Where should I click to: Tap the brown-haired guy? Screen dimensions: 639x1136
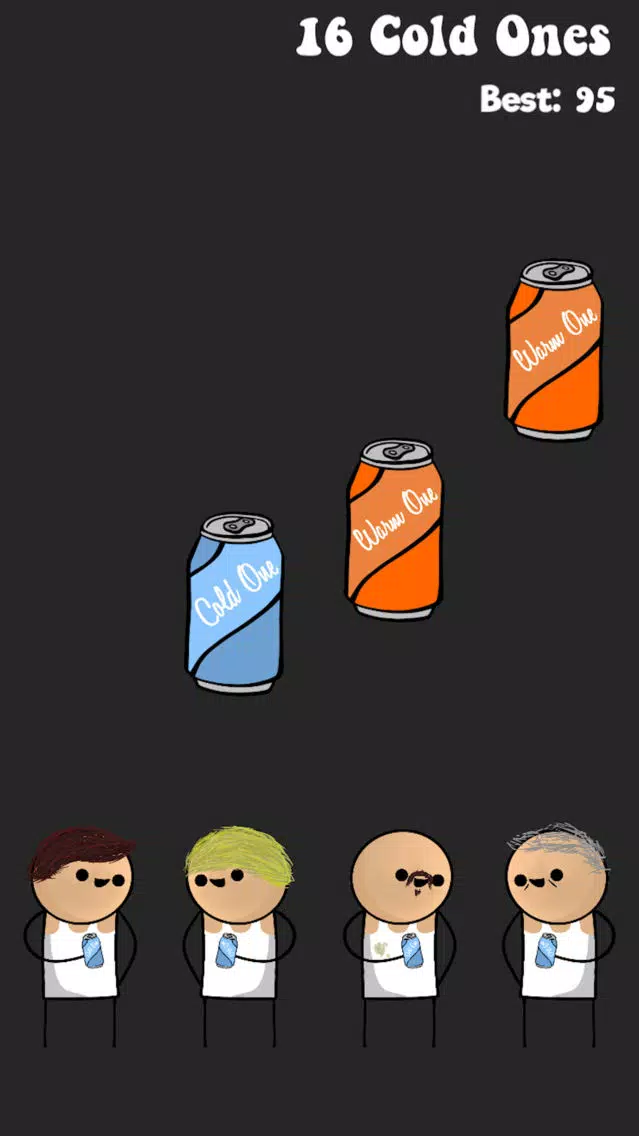coord(80,936)
